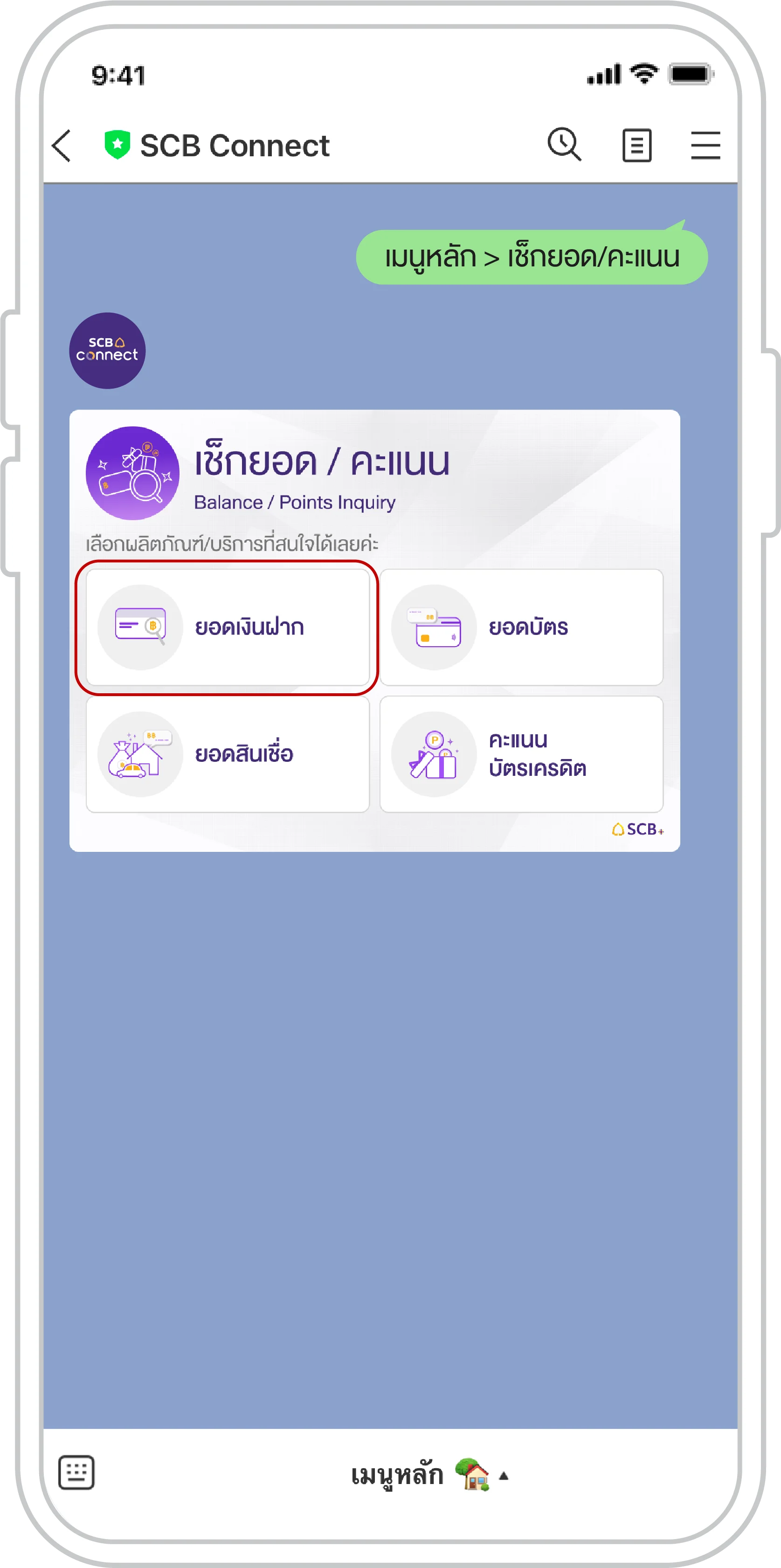
Task: Check คะแนนบัตรเครดิต credit card points
Action: click(x=521, y=754)
